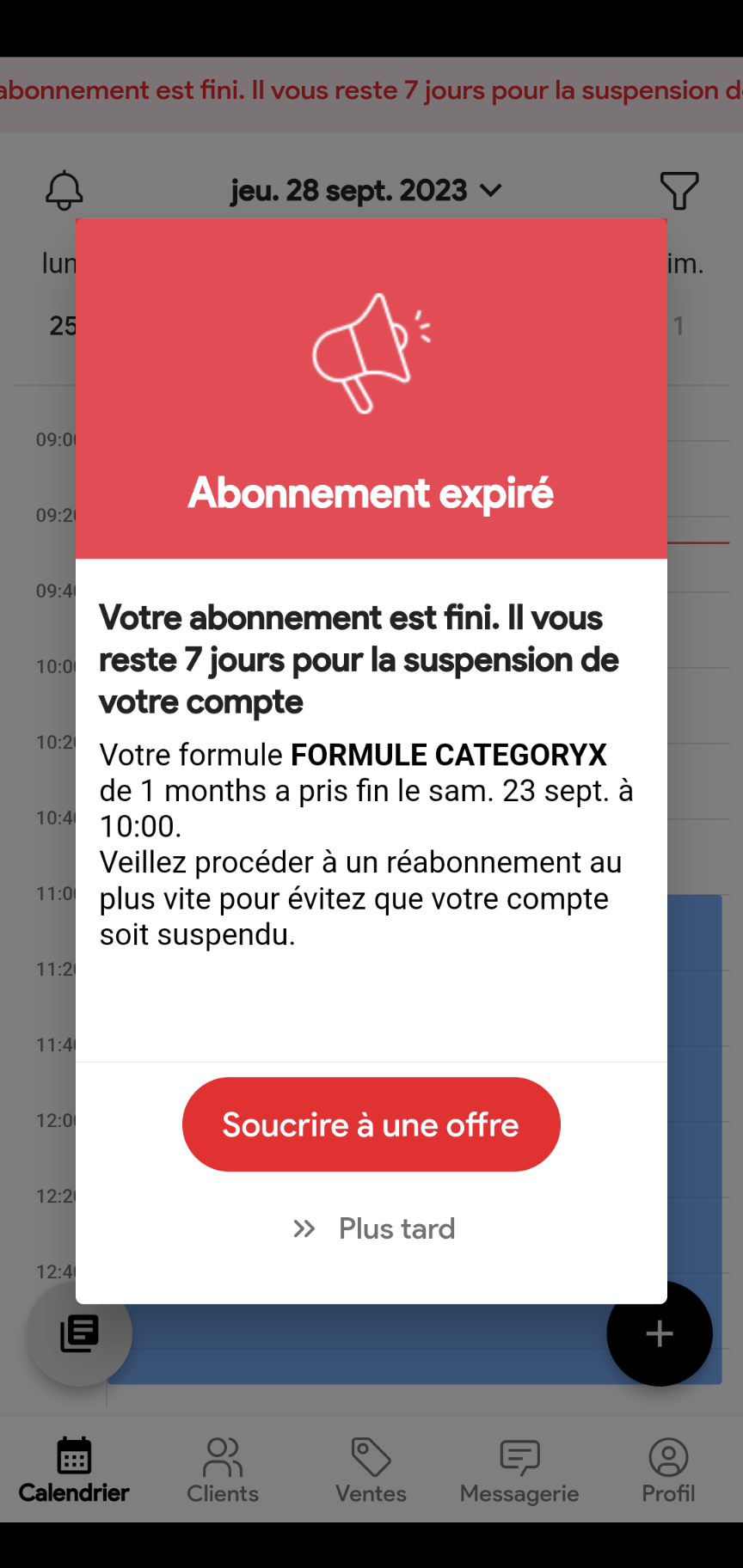Tap the list view floating button
Screen dimensions: 743x1568
pyautogui.click(x=79, y=1333)
